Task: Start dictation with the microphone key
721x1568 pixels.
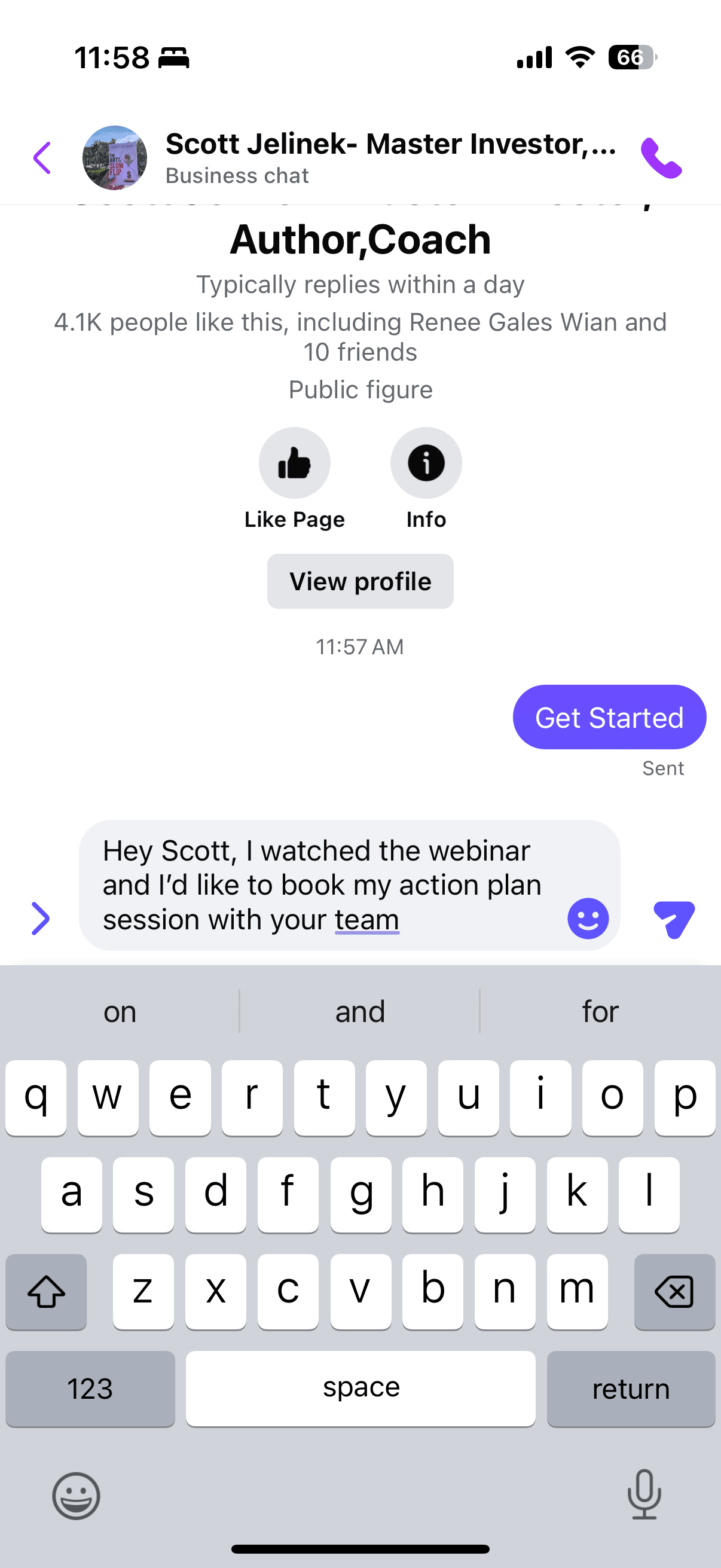Action: (x=644, y=1495)
